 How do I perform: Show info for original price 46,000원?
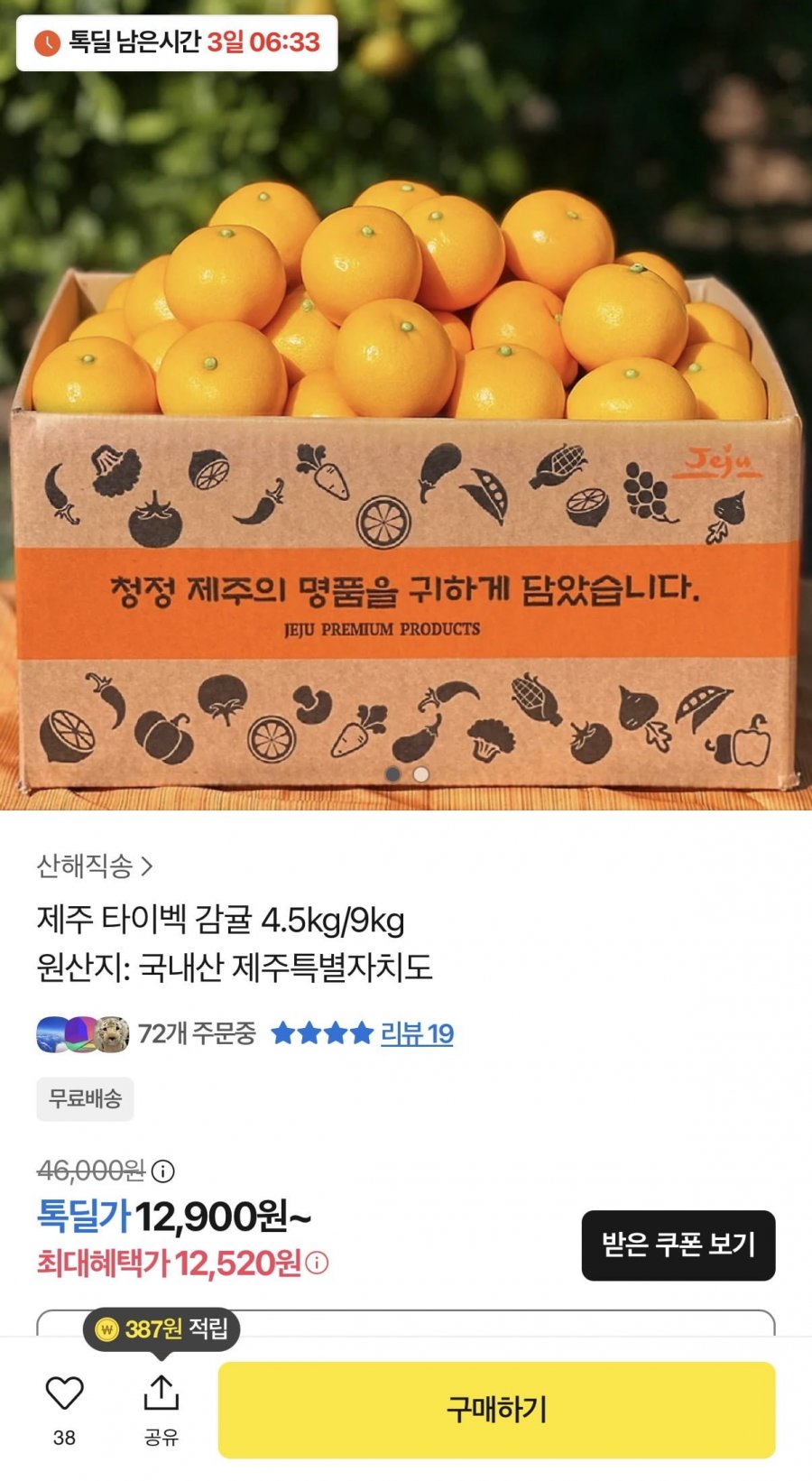(163, 1171)
